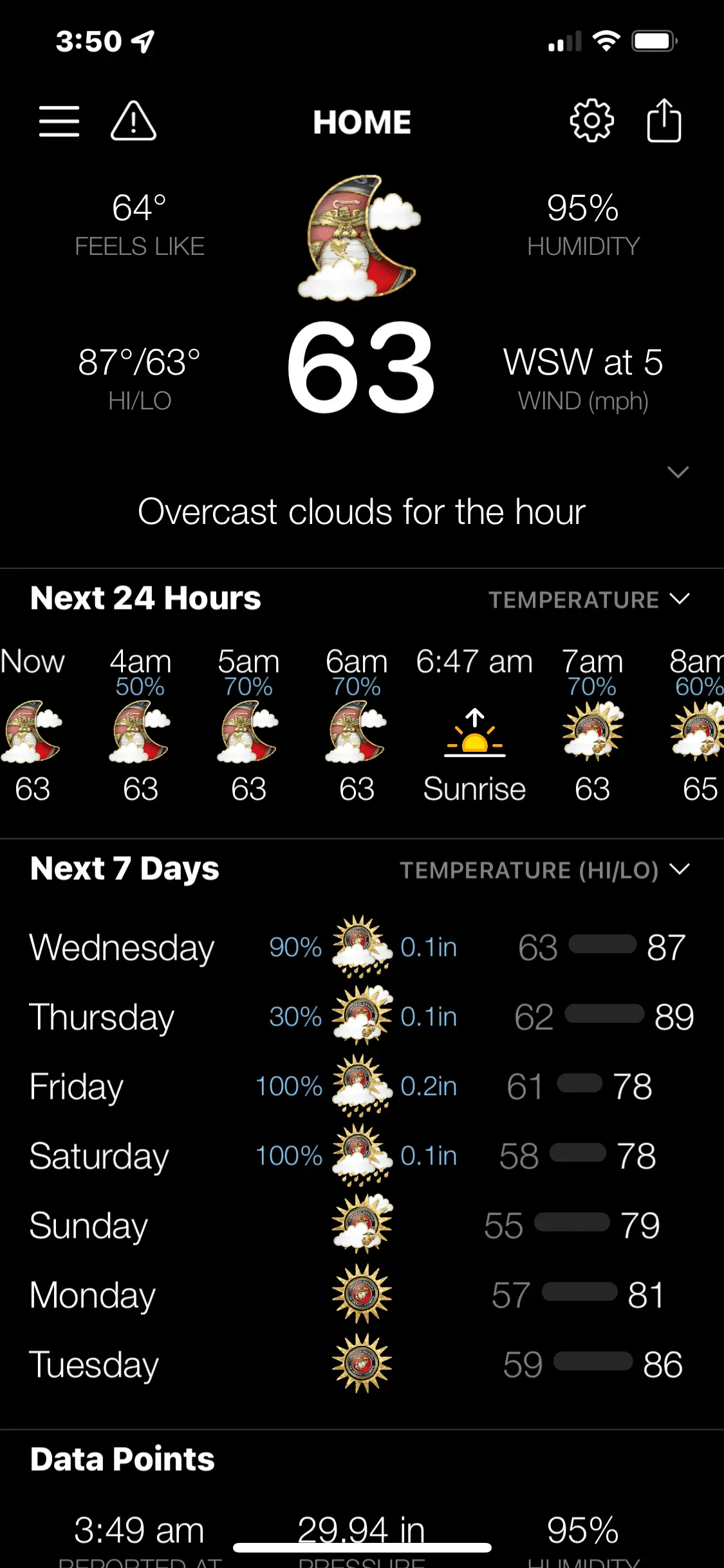724x1568 pixels.
Task: View Friday's forecast row
Action: click(x=360, y=1087)
